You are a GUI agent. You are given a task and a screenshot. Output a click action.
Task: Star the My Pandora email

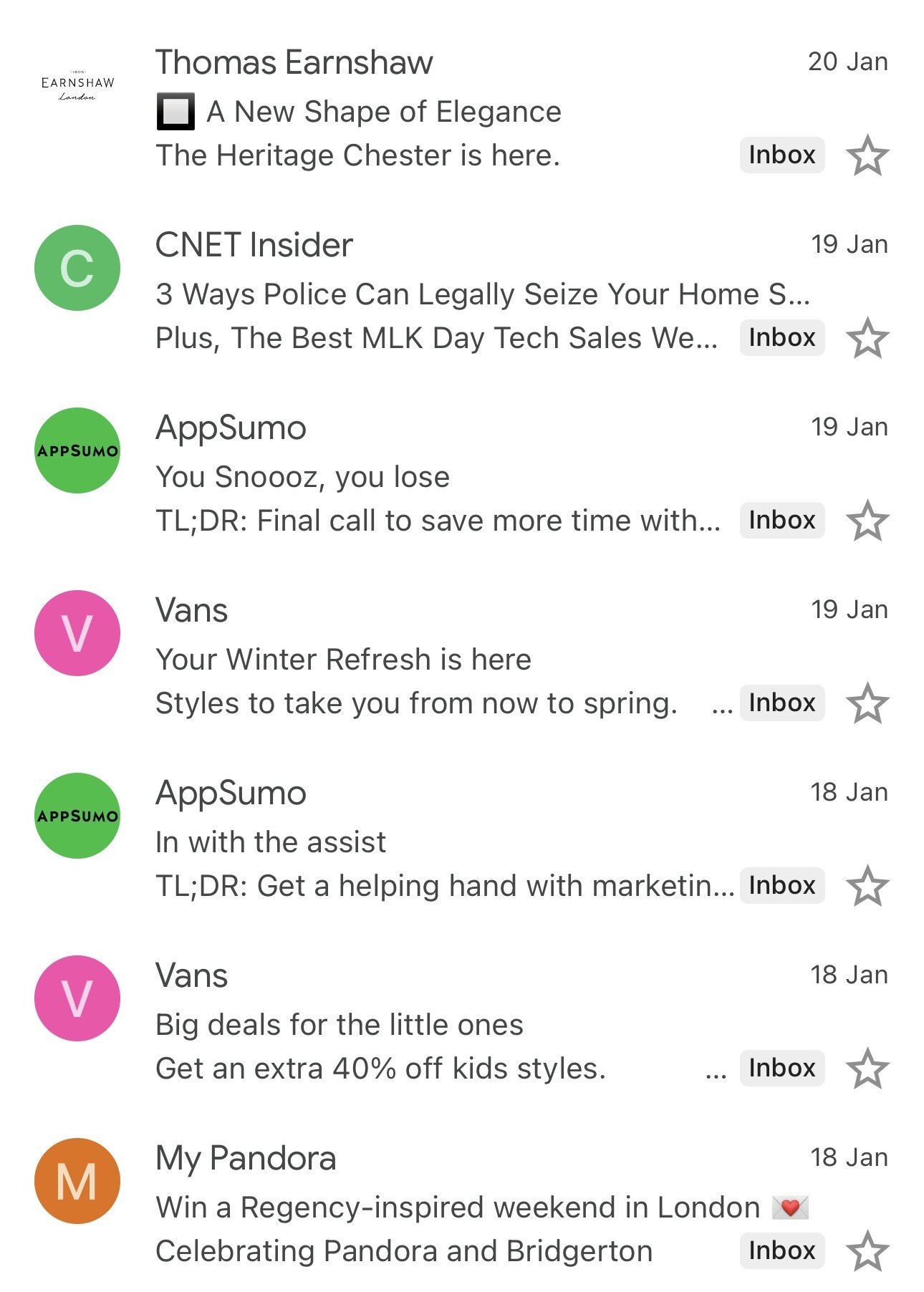click(868, 1250)
